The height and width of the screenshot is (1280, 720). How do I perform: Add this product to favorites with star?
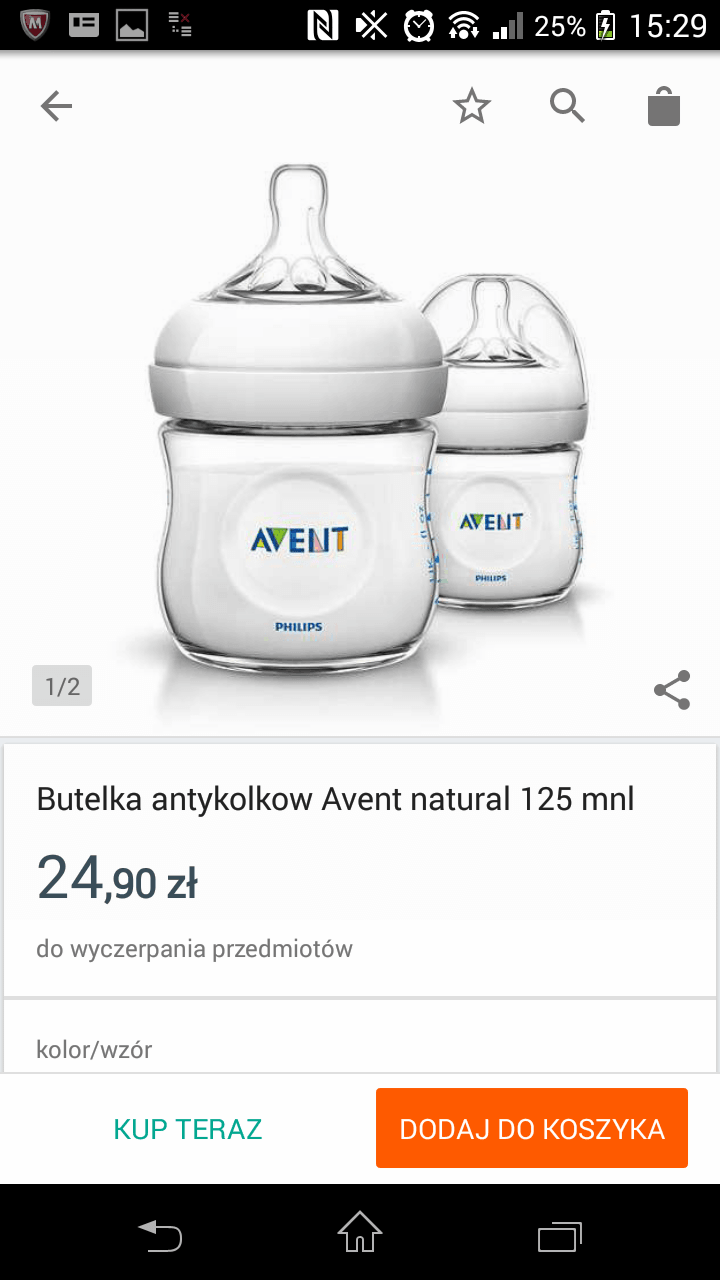472,106
